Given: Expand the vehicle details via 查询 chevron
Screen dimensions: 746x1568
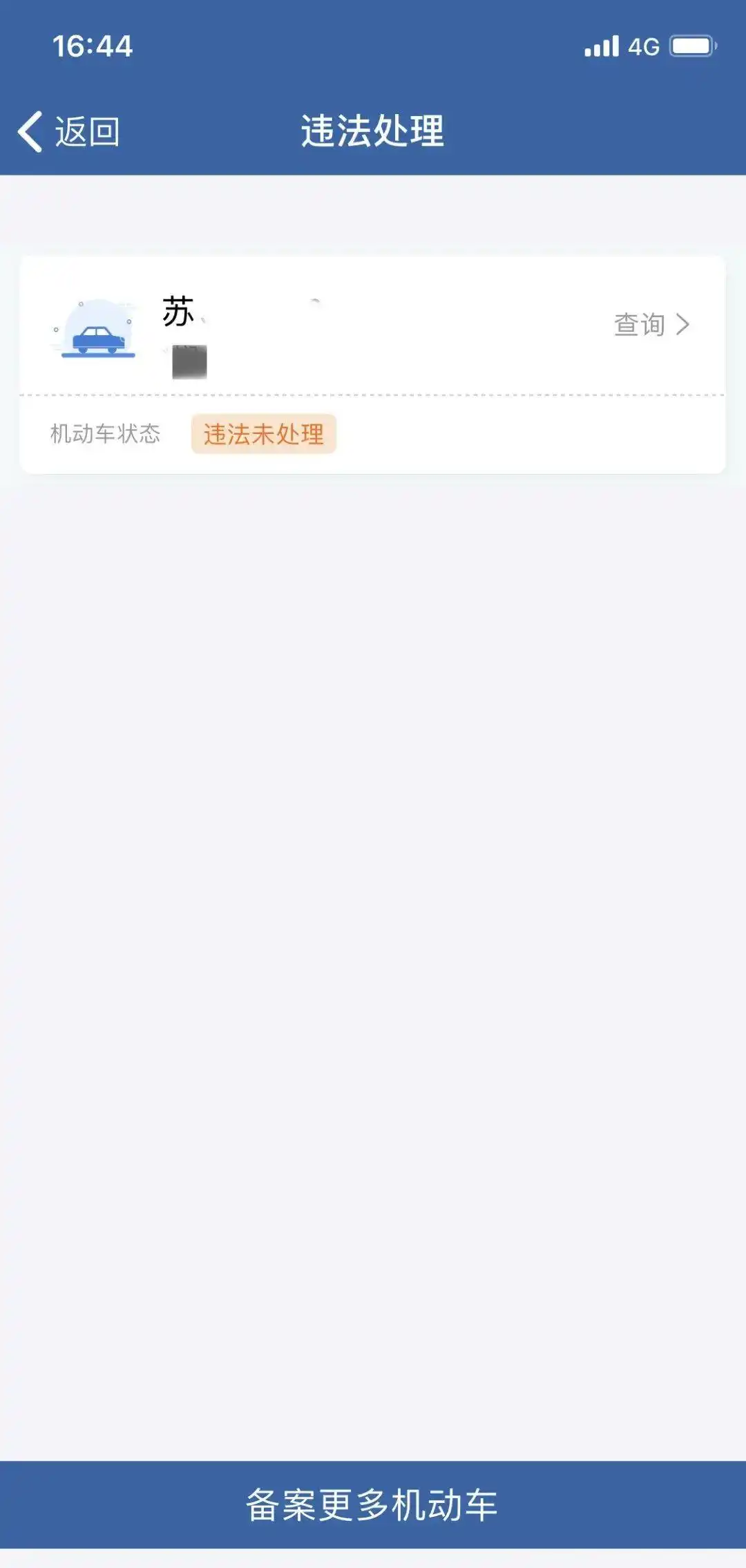Looking at the screenshot, I should [x=684, y=325].
